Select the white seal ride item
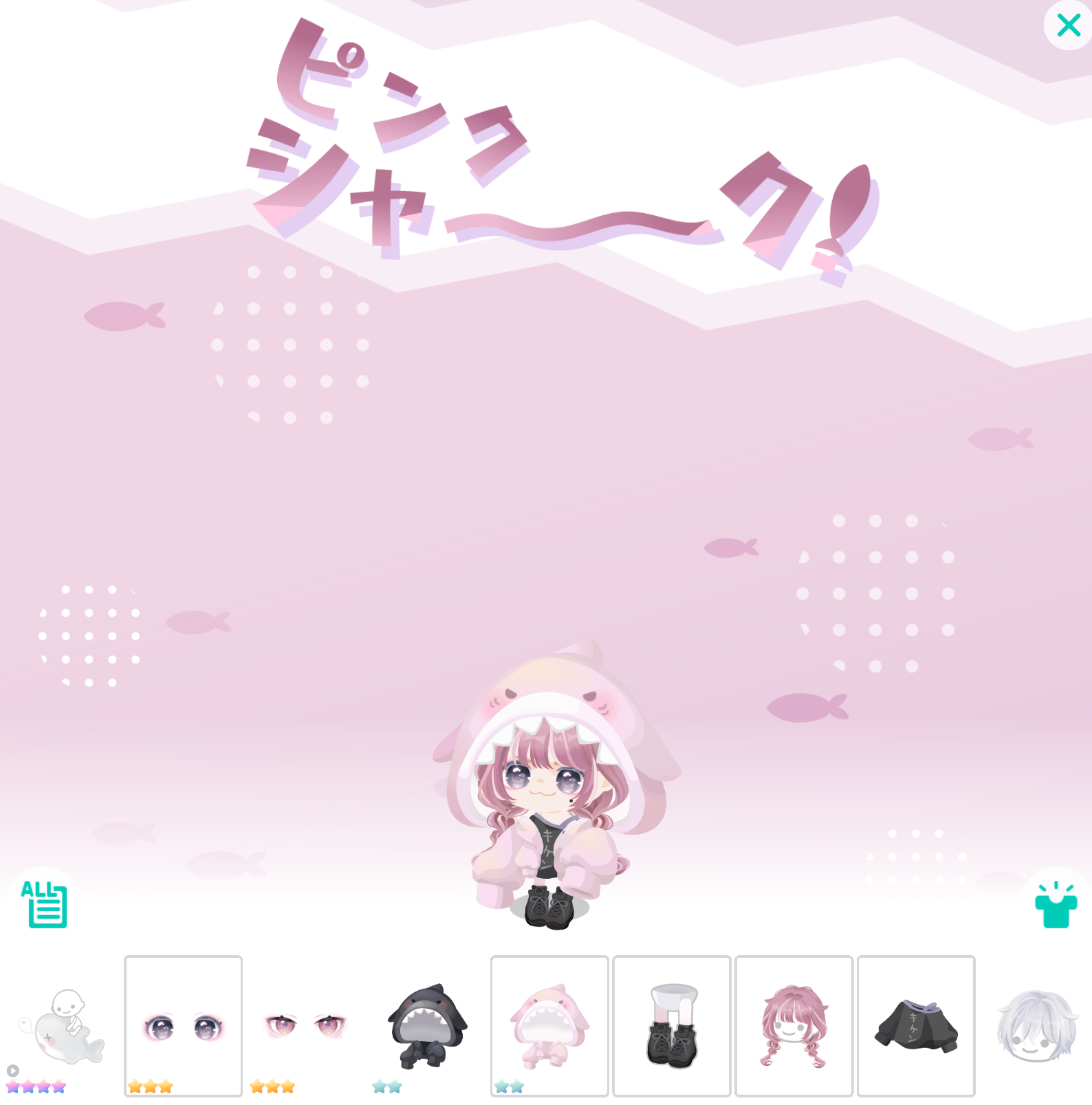The height and width of the screenshot is (1105, 1092). pos(62,1026)
